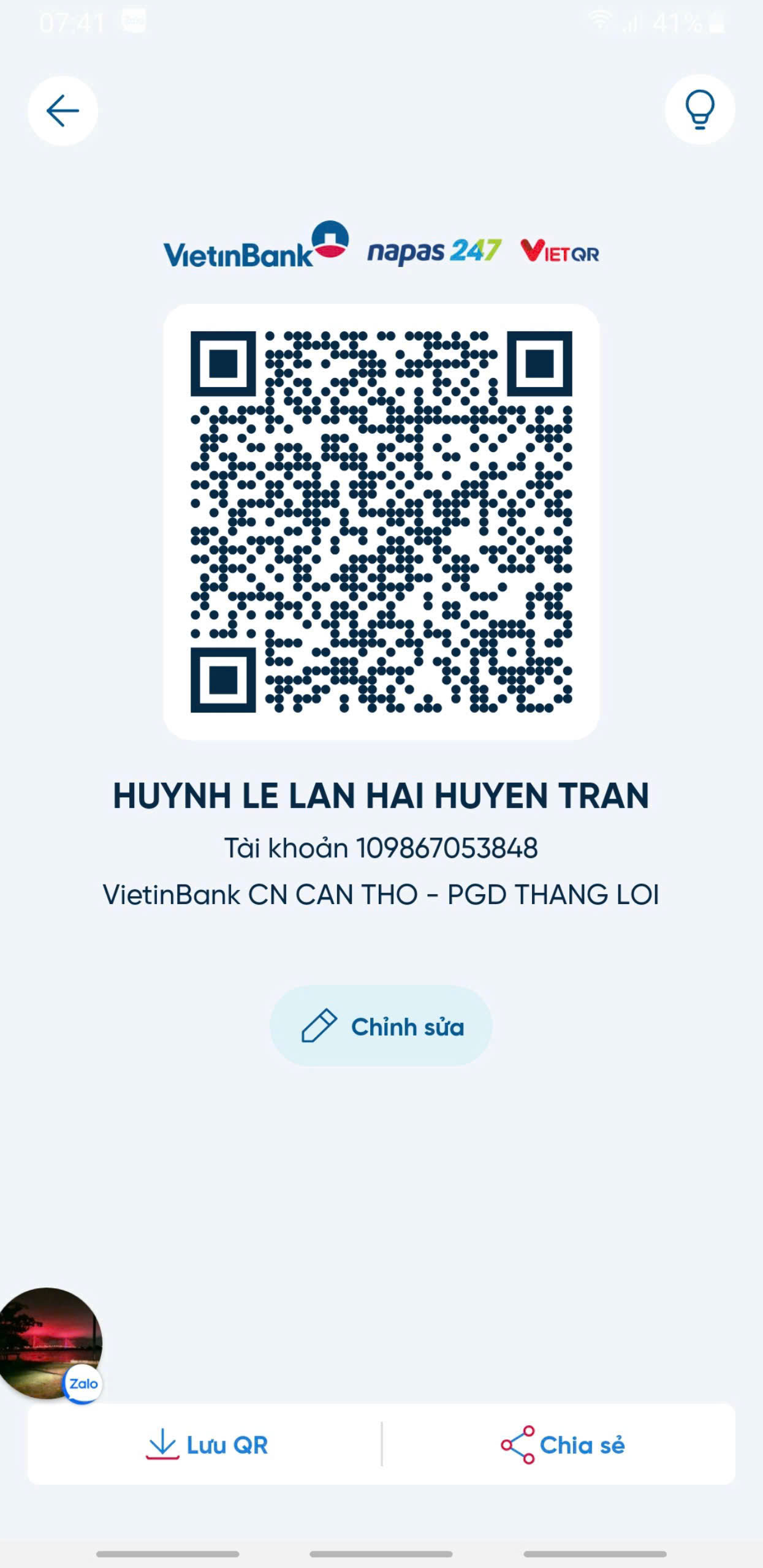The width and height of the screenshot is (763, 1568).
Task: Save the code with Lưu QR
Action: pyautogui.click(x=205, y=1445)
